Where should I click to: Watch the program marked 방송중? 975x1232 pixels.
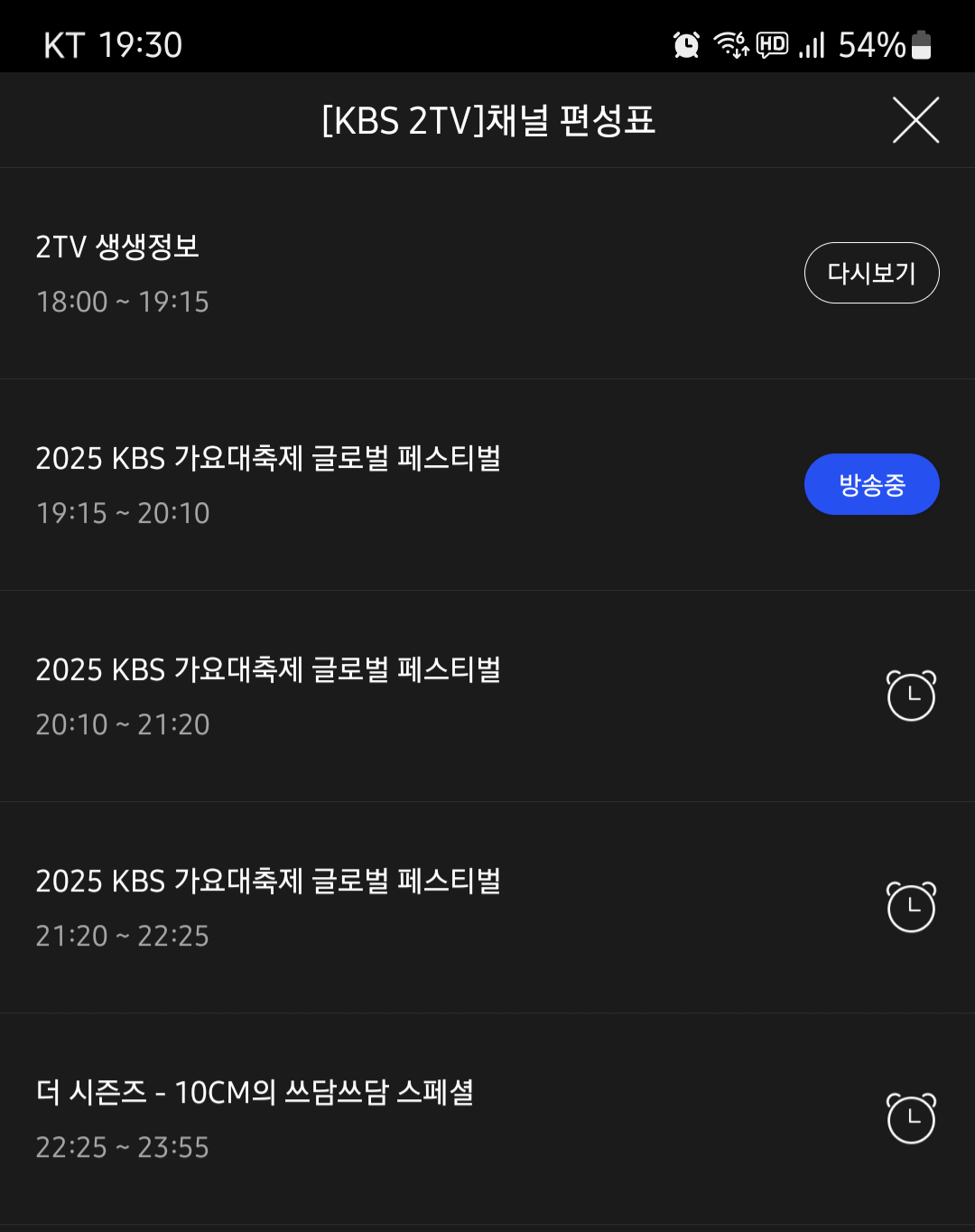tap(871, 484)
